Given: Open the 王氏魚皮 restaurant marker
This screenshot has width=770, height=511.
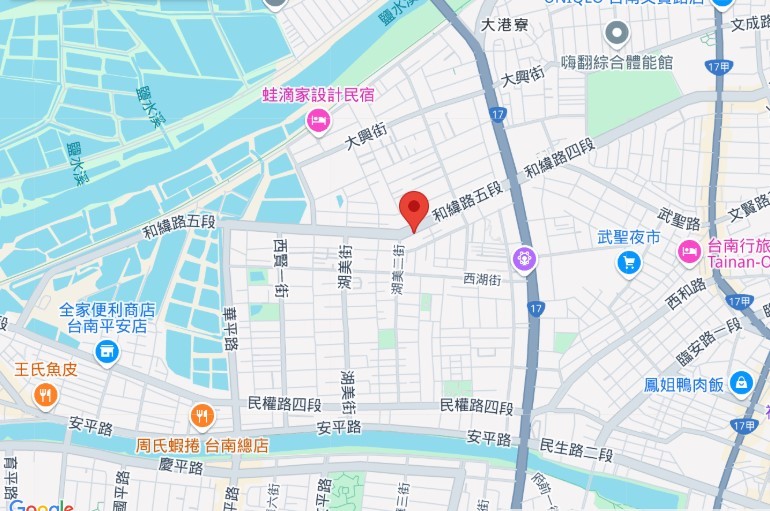Looking at the screenshot, I should (45, 397).
